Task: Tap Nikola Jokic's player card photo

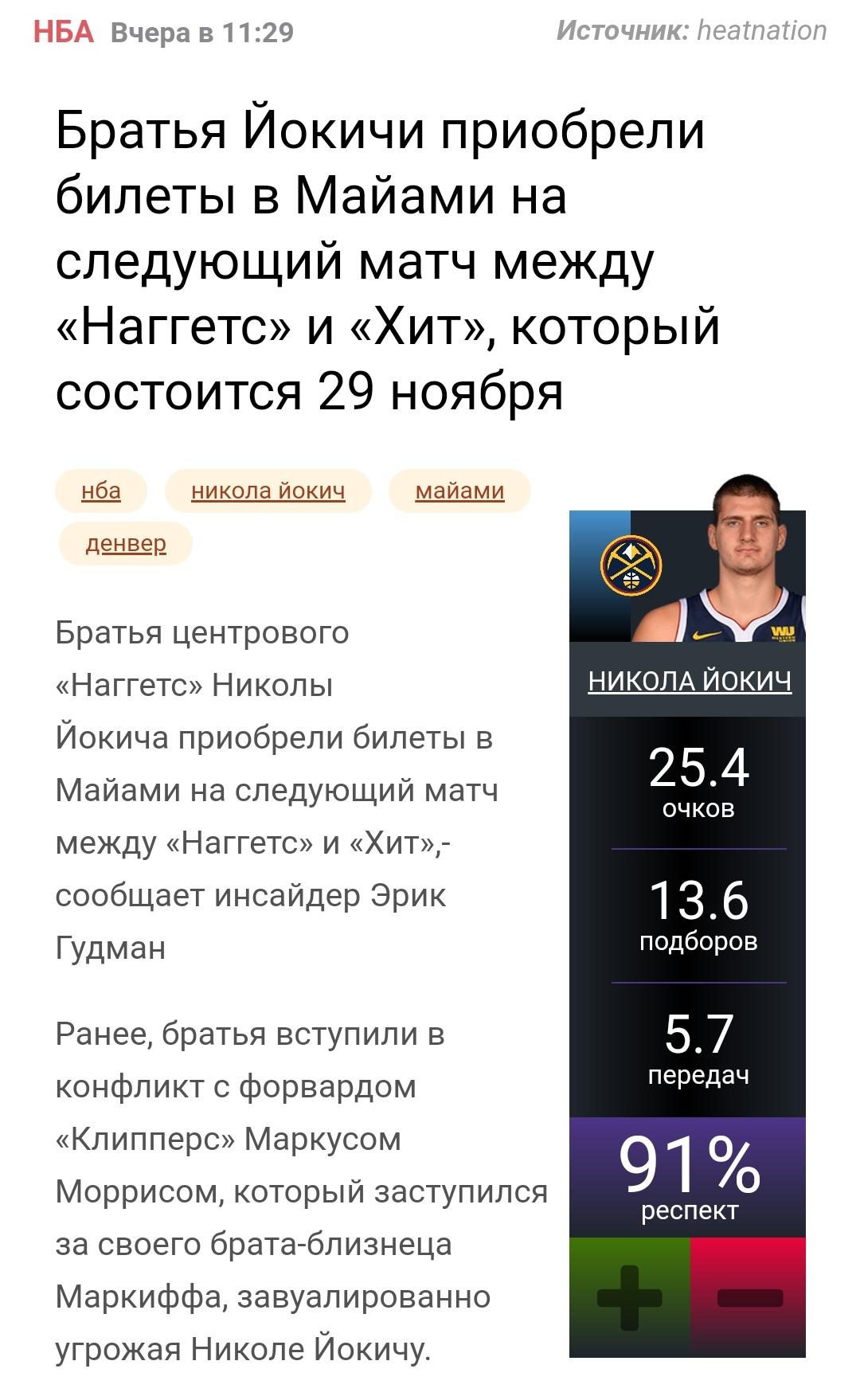Action: click(718, 559)
